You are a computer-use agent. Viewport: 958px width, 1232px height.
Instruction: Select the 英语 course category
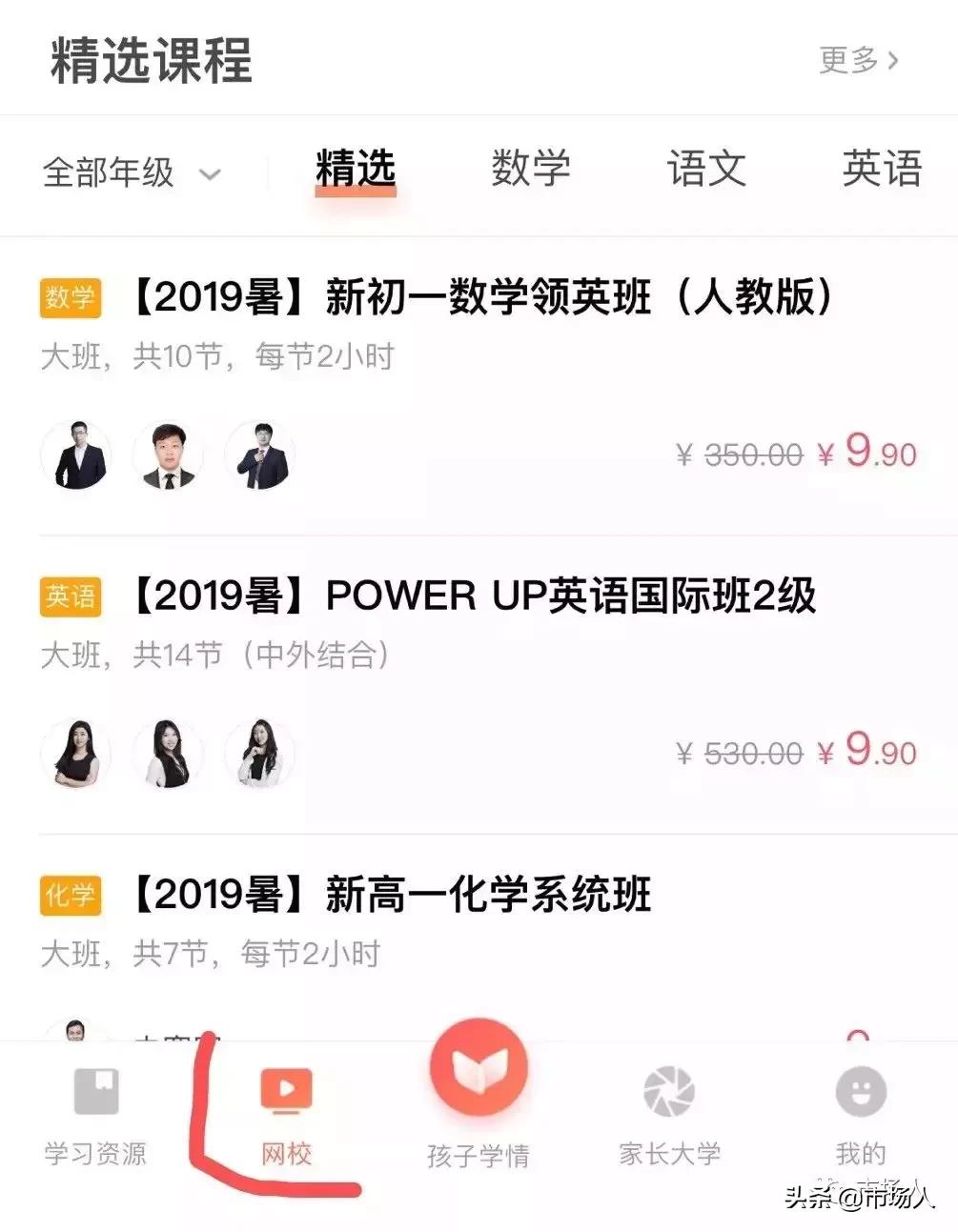(x=882, y=170)
